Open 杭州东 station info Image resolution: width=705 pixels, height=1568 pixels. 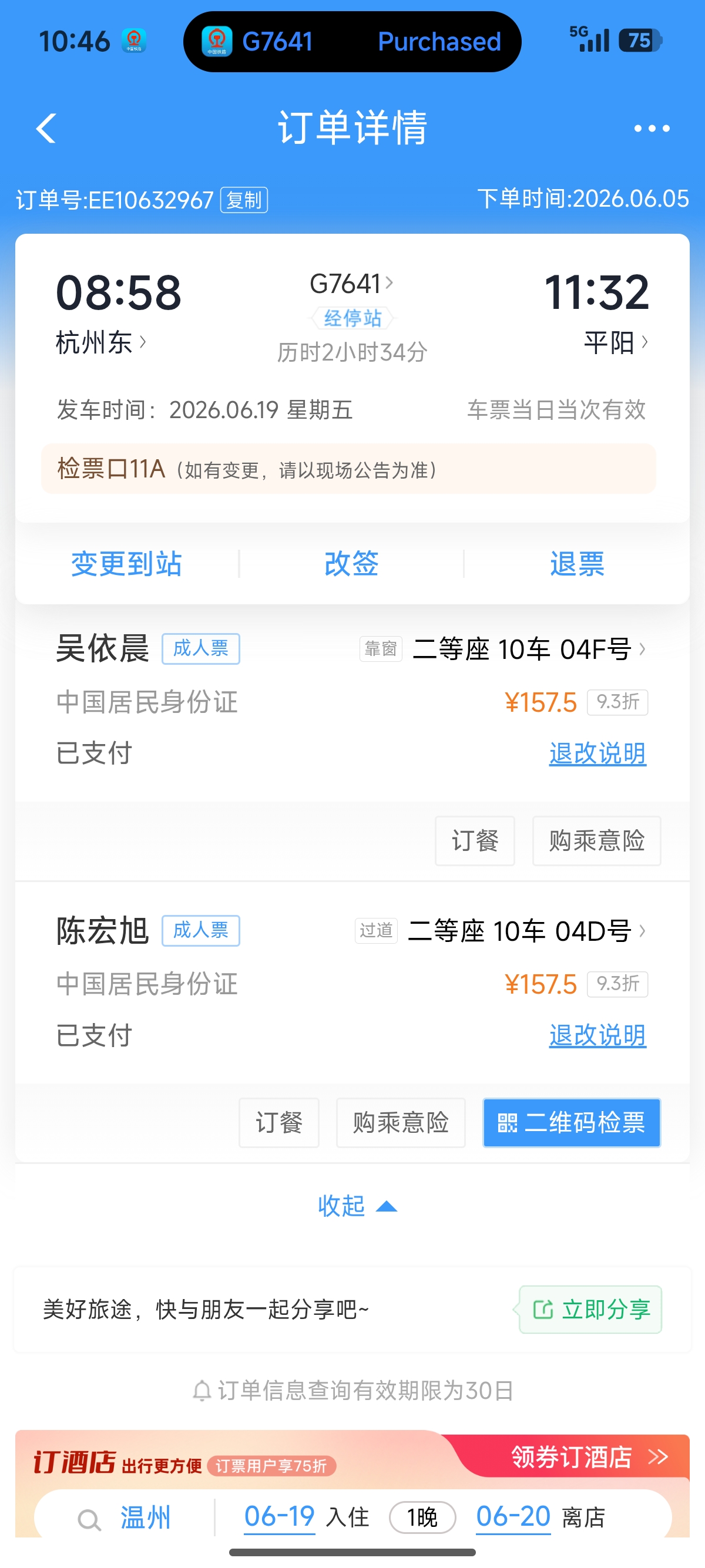point(101,342)
